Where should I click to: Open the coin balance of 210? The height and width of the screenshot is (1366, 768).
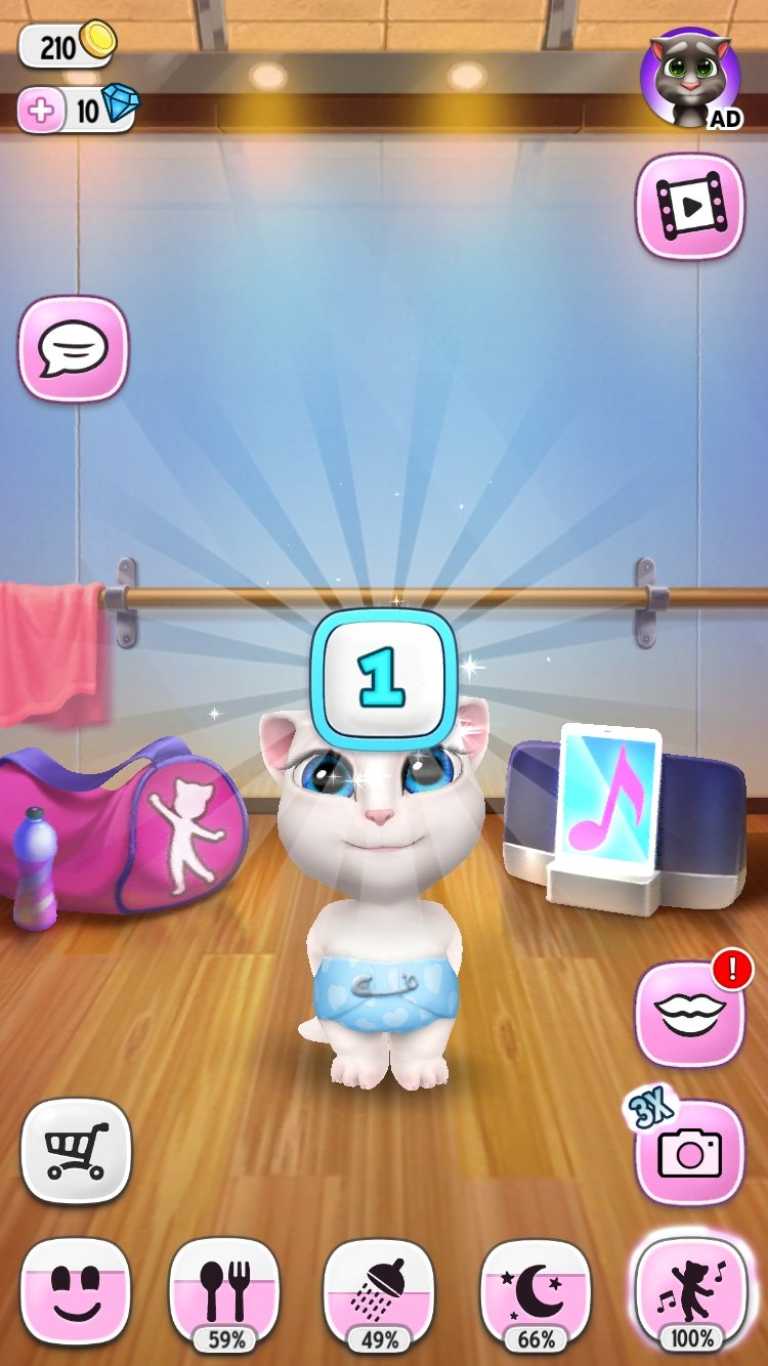(x=66, y=46)
